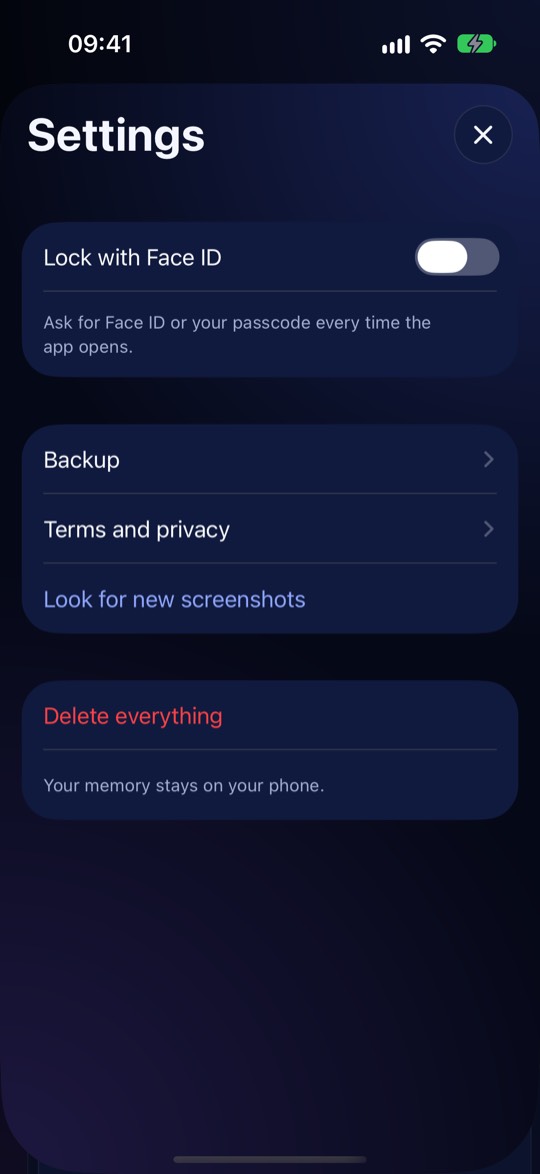This screenshot has height=1174, width=540.
Task: Toggle Lock with Face ID switch
Action: point(457,258)
